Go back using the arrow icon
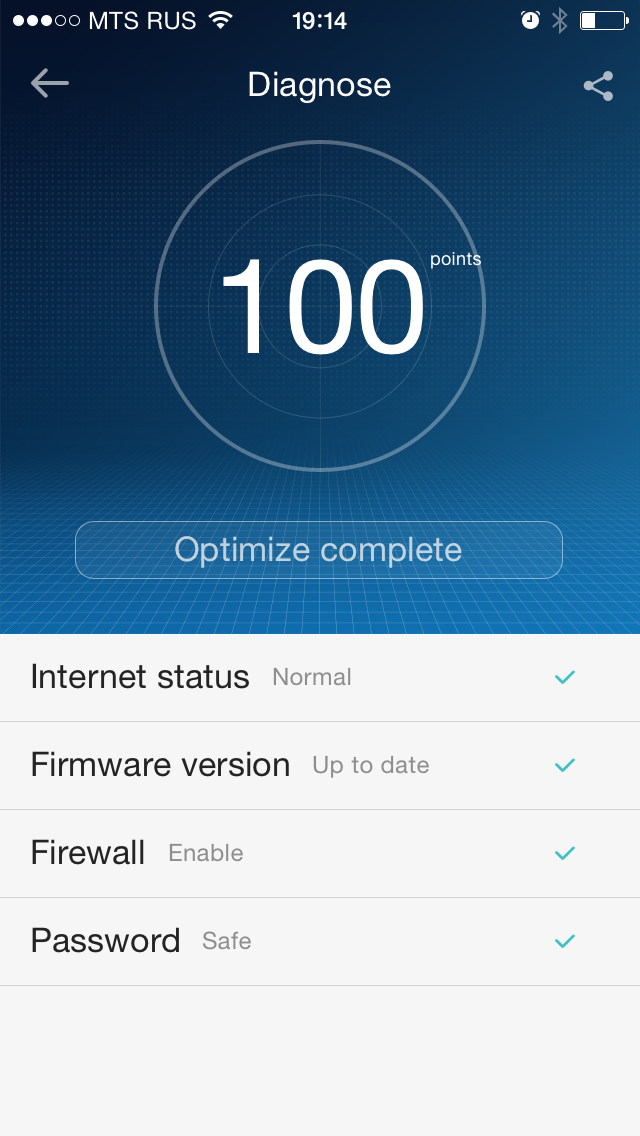Screen dimensions: 640x1136 (49, 84)
